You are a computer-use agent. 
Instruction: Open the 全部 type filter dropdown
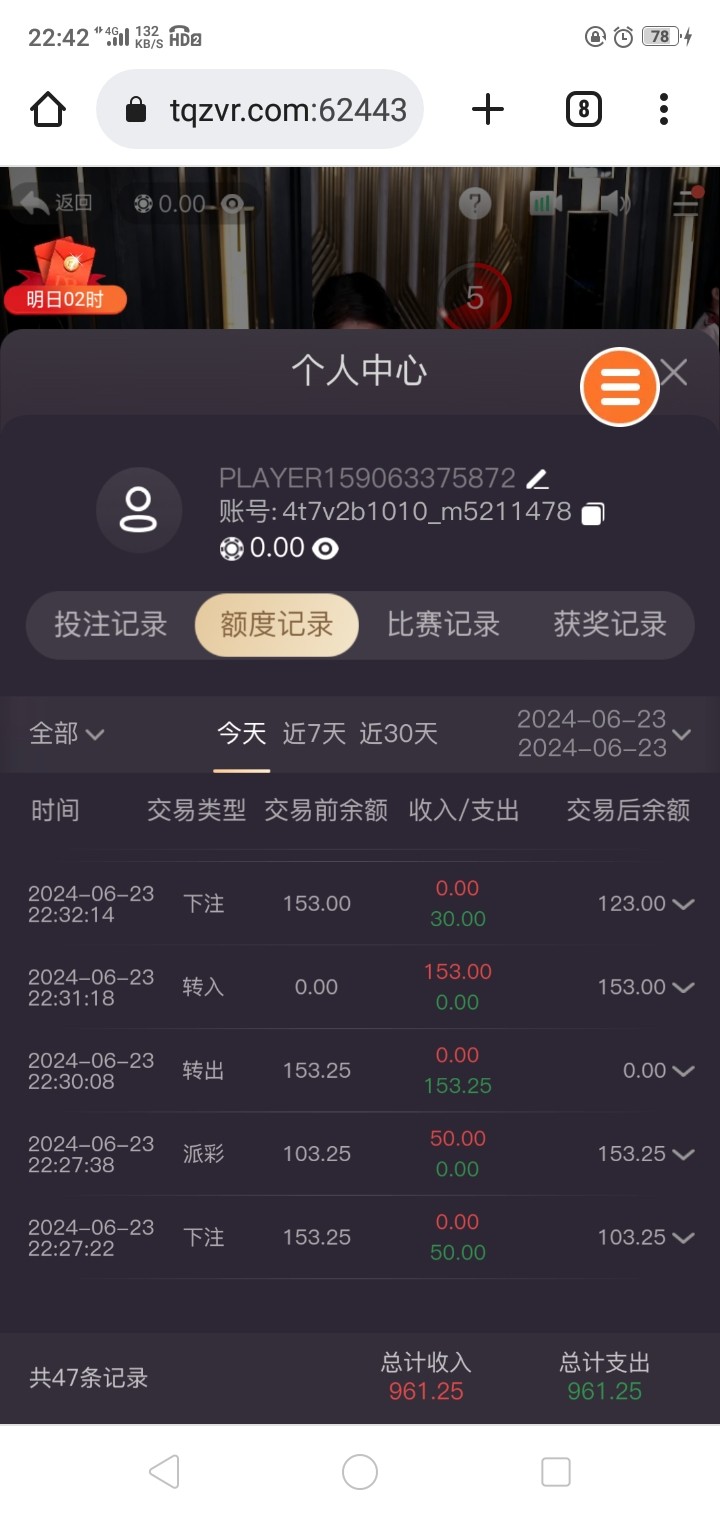click(x=66, y=734)
